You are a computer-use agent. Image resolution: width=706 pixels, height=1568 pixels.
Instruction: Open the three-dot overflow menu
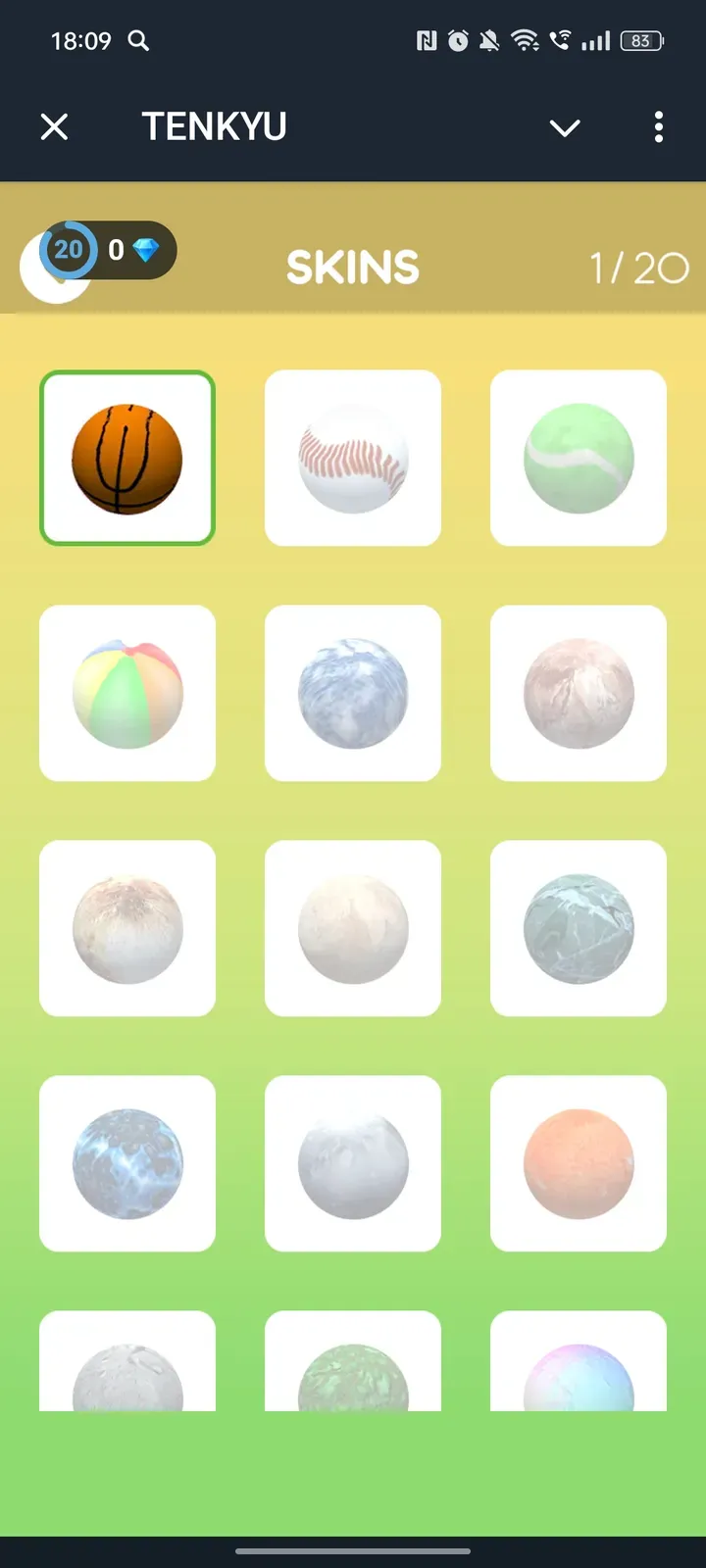(x=658, y=126)
